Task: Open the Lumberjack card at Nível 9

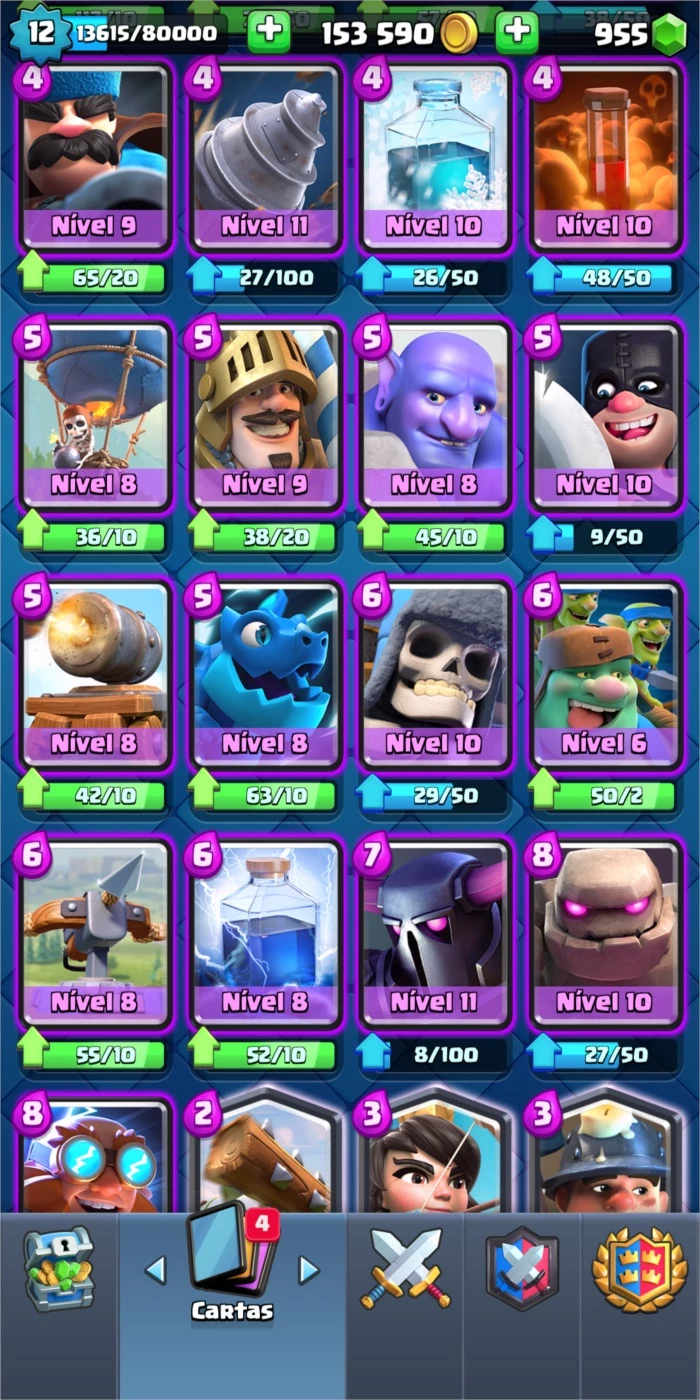Action: [x=95, y=158]
